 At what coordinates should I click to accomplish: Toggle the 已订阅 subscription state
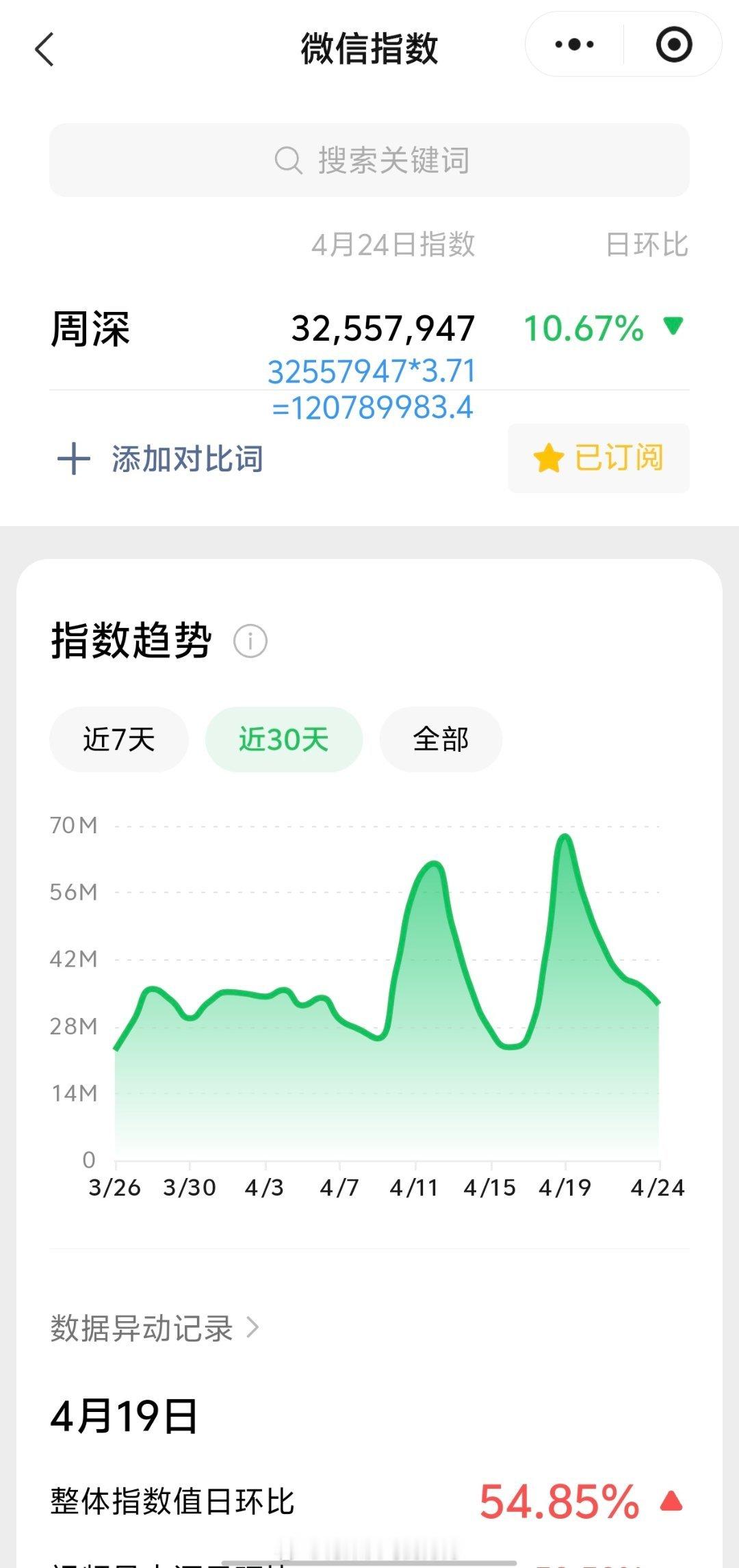coord(598,458)
